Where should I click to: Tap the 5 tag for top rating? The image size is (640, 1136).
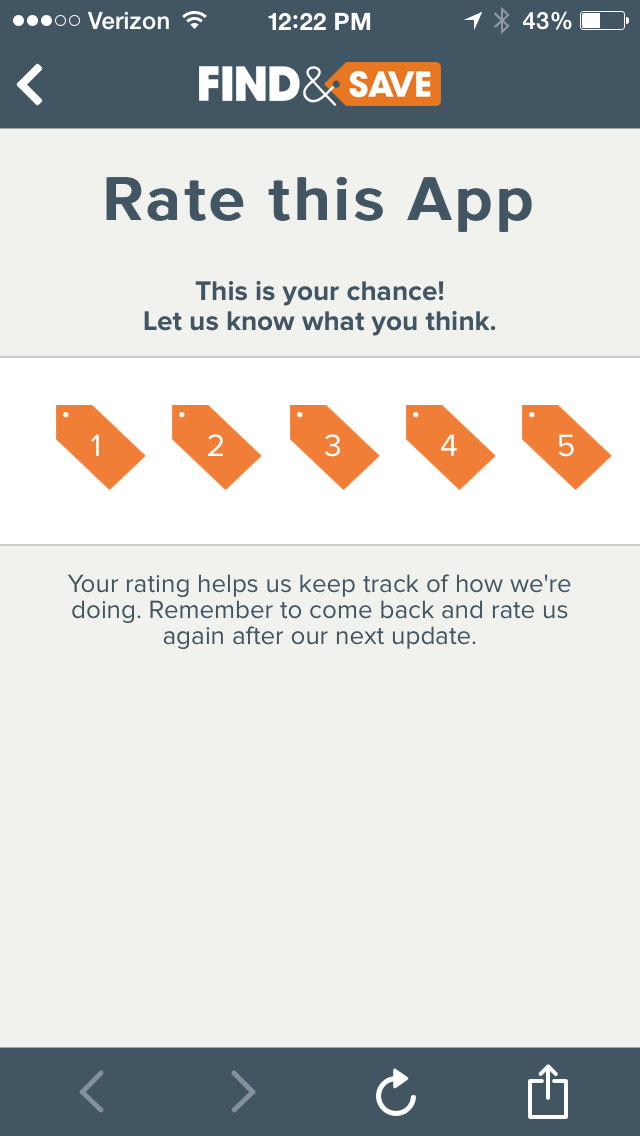click(x=566, y=446)
